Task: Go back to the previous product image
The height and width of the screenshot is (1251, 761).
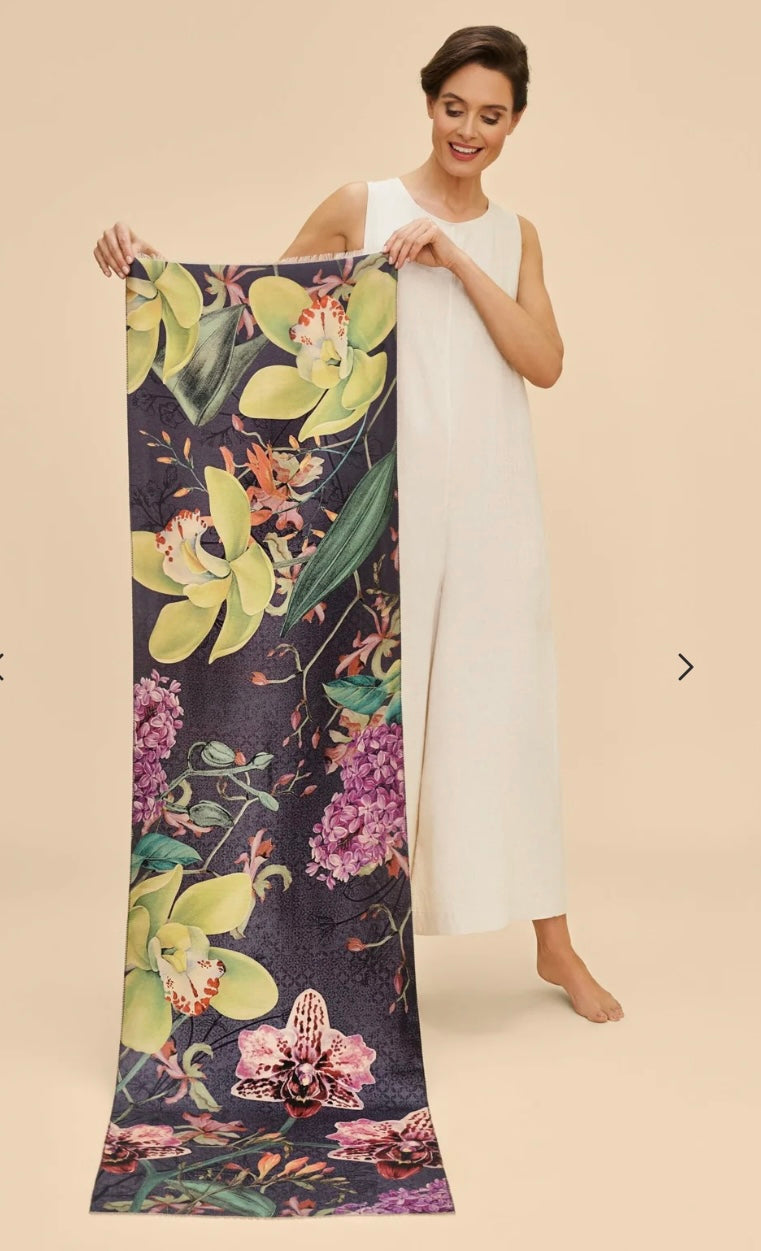Action: (x=2, y=667)
